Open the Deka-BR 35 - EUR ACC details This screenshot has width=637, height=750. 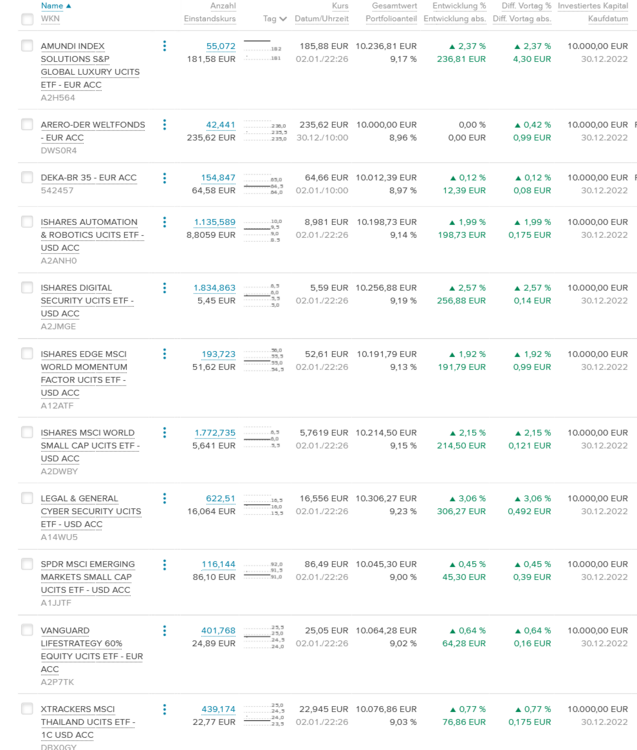88,178
